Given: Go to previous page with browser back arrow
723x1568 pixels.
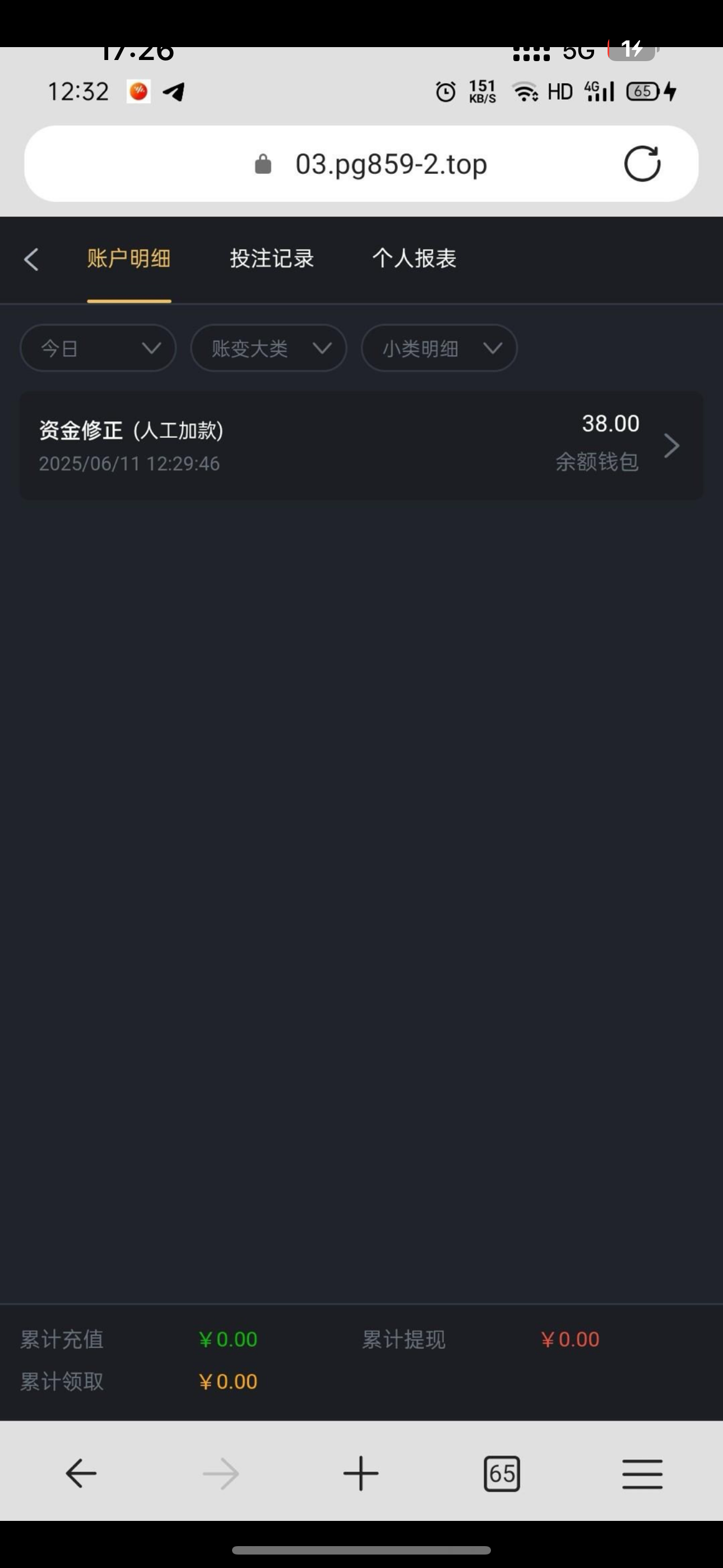Looking at the screenshot, I should coord(81,1474).
